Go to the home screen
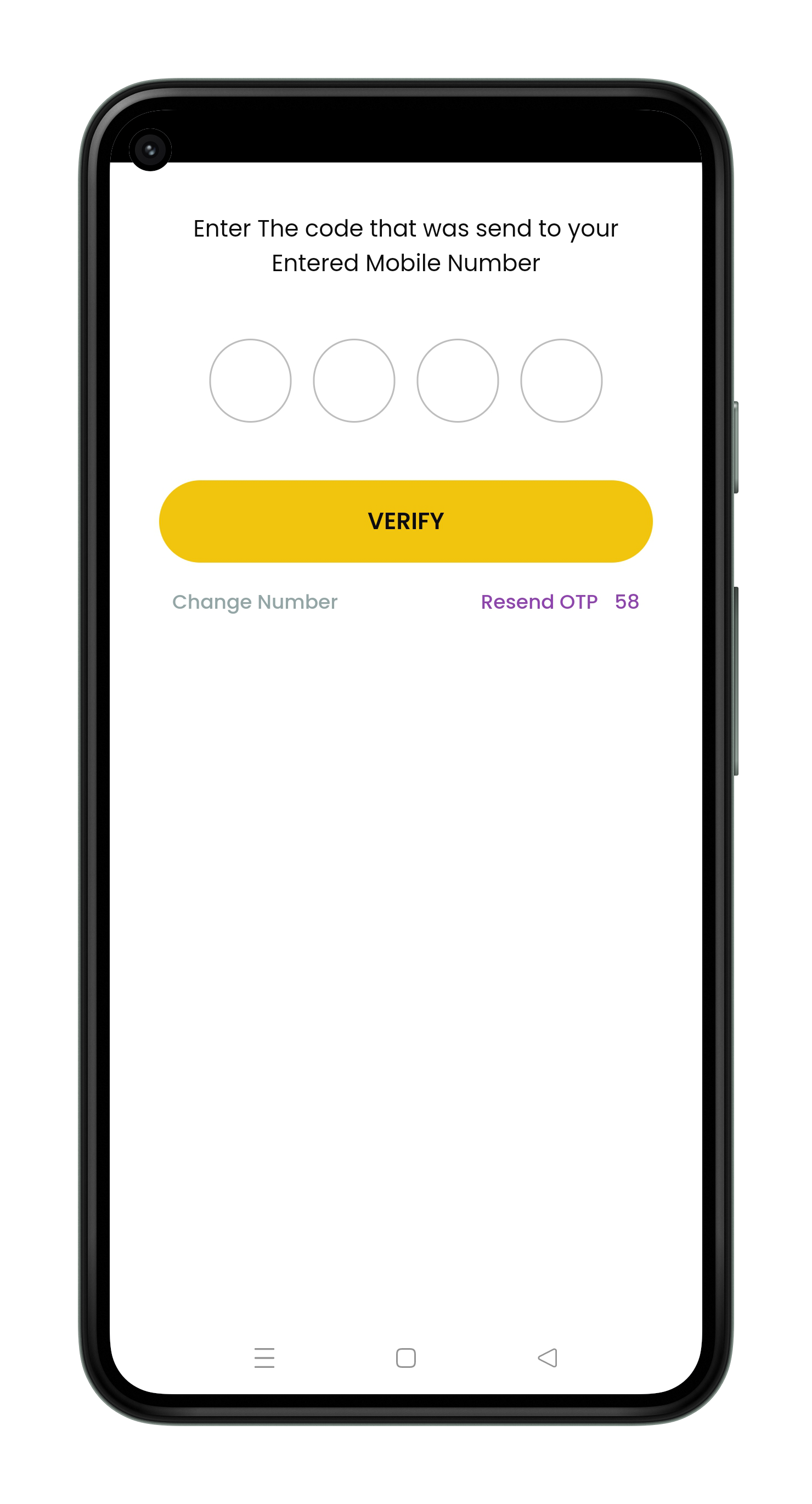 [405, 1357]
